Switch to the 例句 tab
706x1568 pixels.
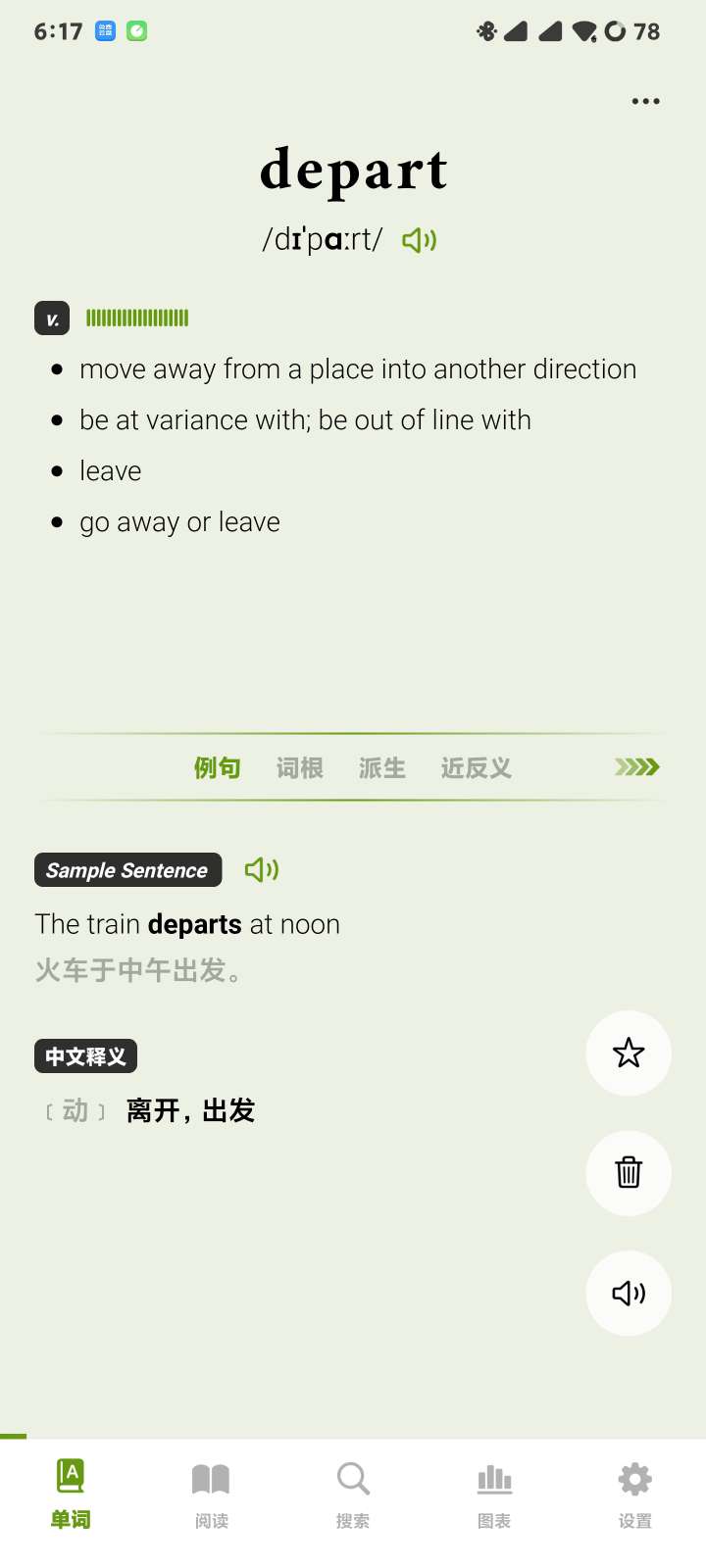[217, 767]
